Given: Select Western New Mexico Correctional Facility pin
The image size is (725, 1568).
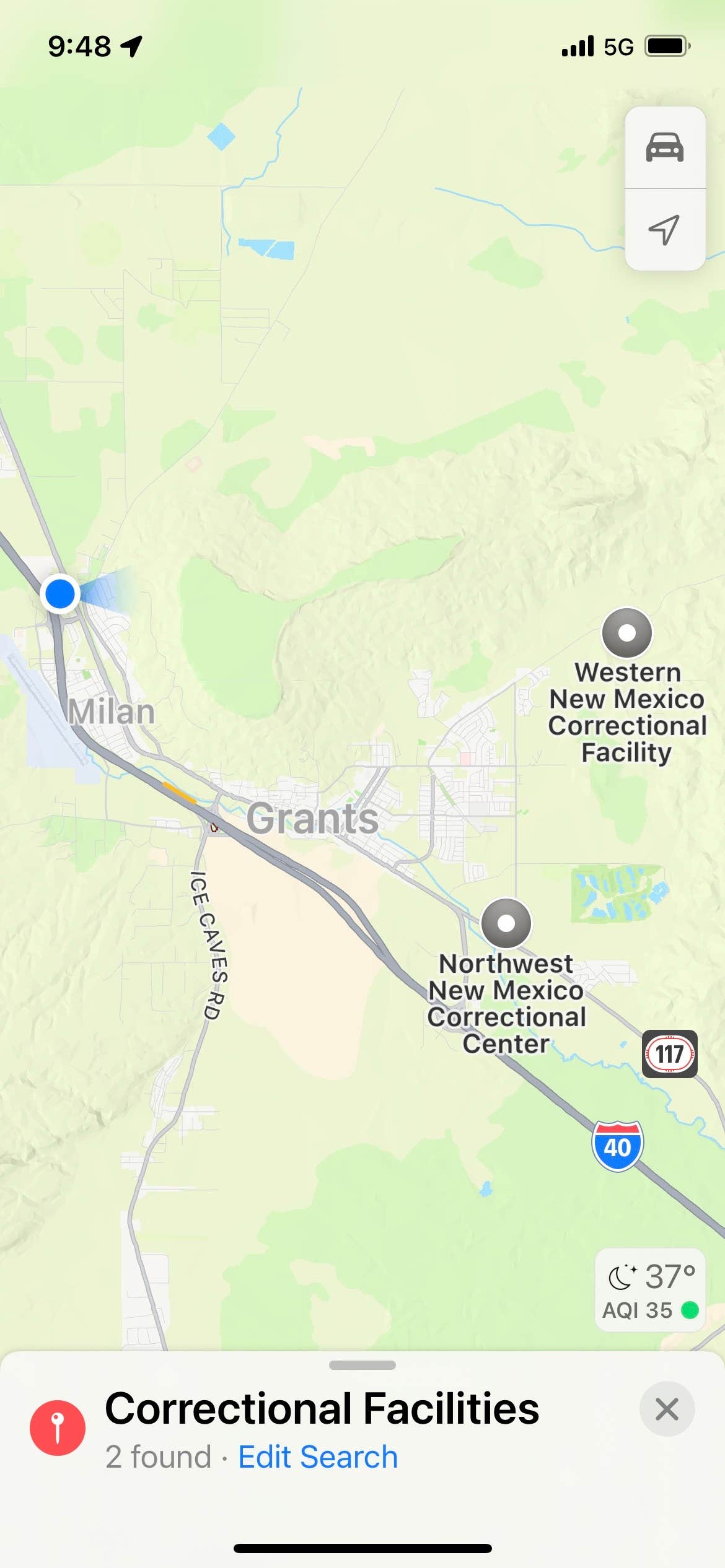Looking at the screenshot, I should pyautogui.click(x=626, y=632).
